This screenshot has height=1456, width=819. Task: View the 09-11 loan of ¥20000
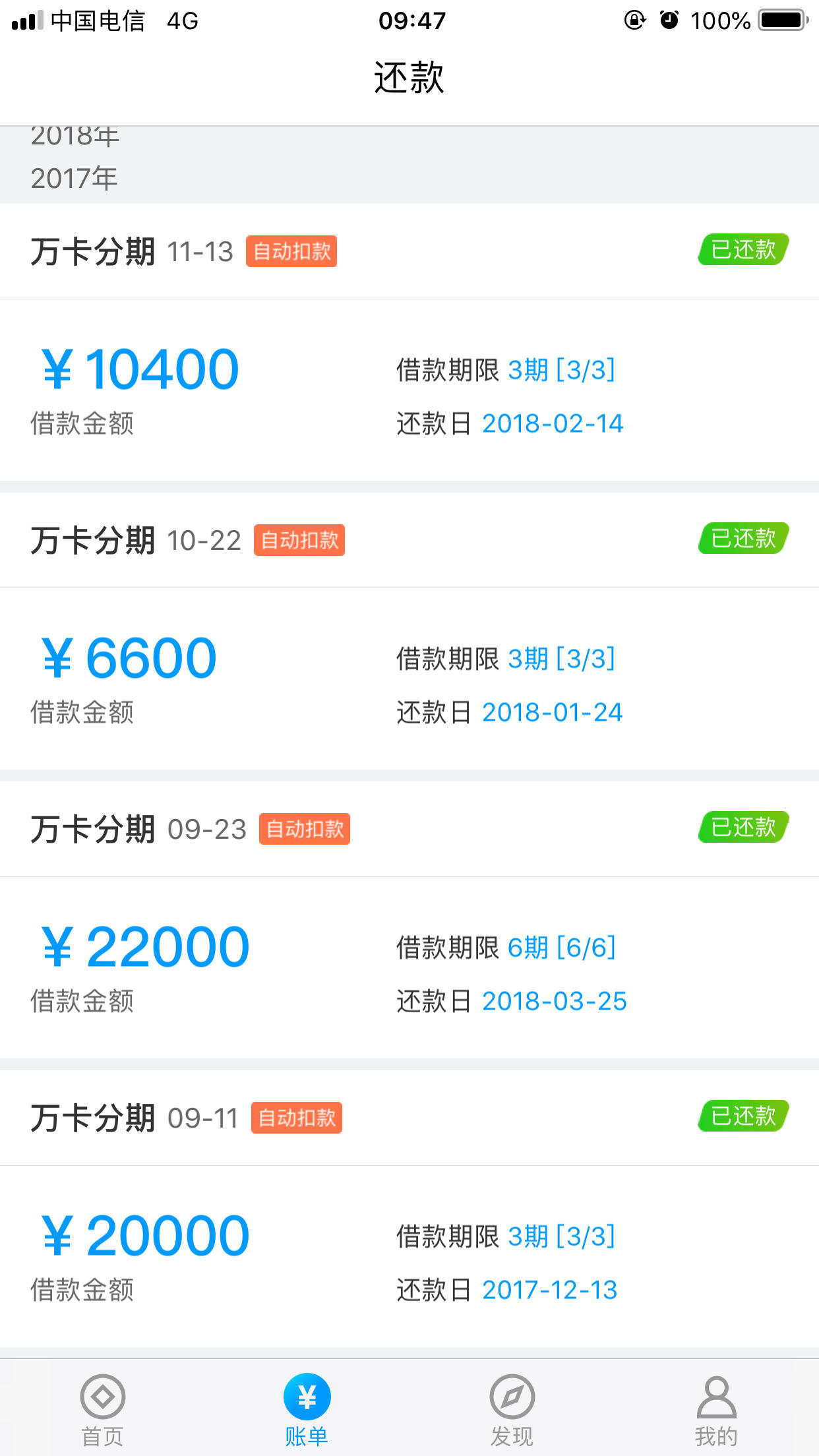409,1209
